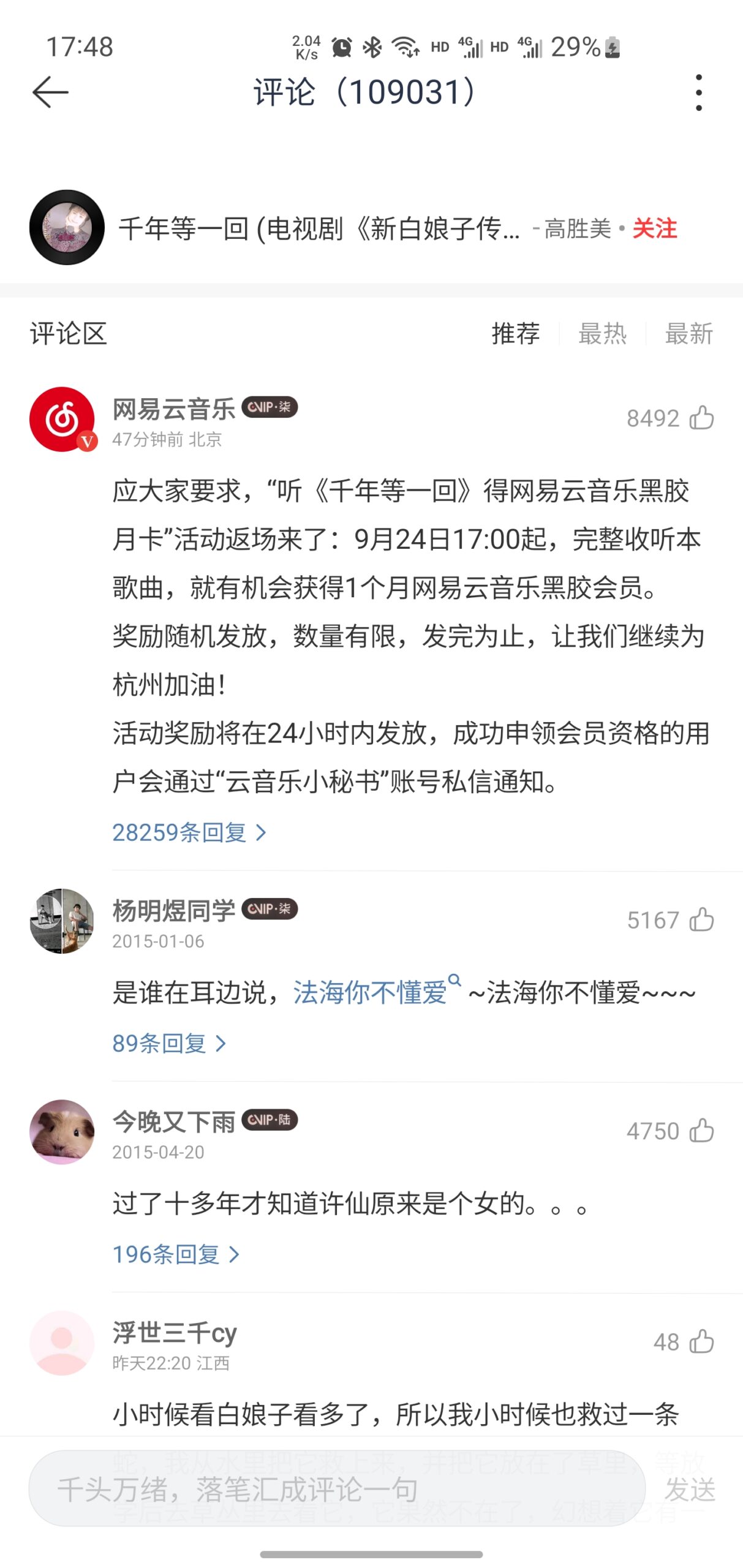Image resolution: width=743 pixels, height=1568 pixels.
Task: Open 今晚又下雨's profile avatar
Action: tap(62, 1132)
